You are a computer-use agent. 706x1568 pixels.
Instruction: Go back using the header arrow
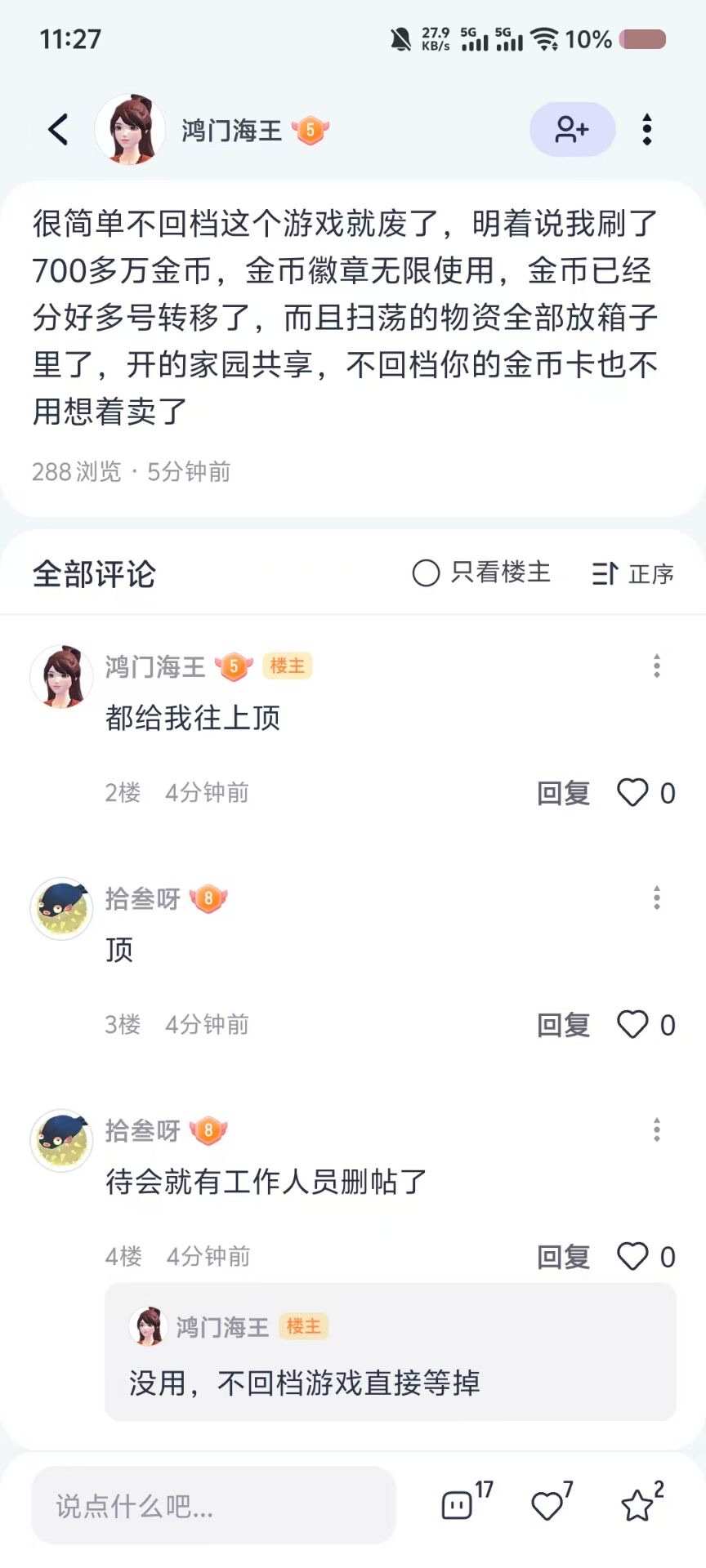click(58, 129)
